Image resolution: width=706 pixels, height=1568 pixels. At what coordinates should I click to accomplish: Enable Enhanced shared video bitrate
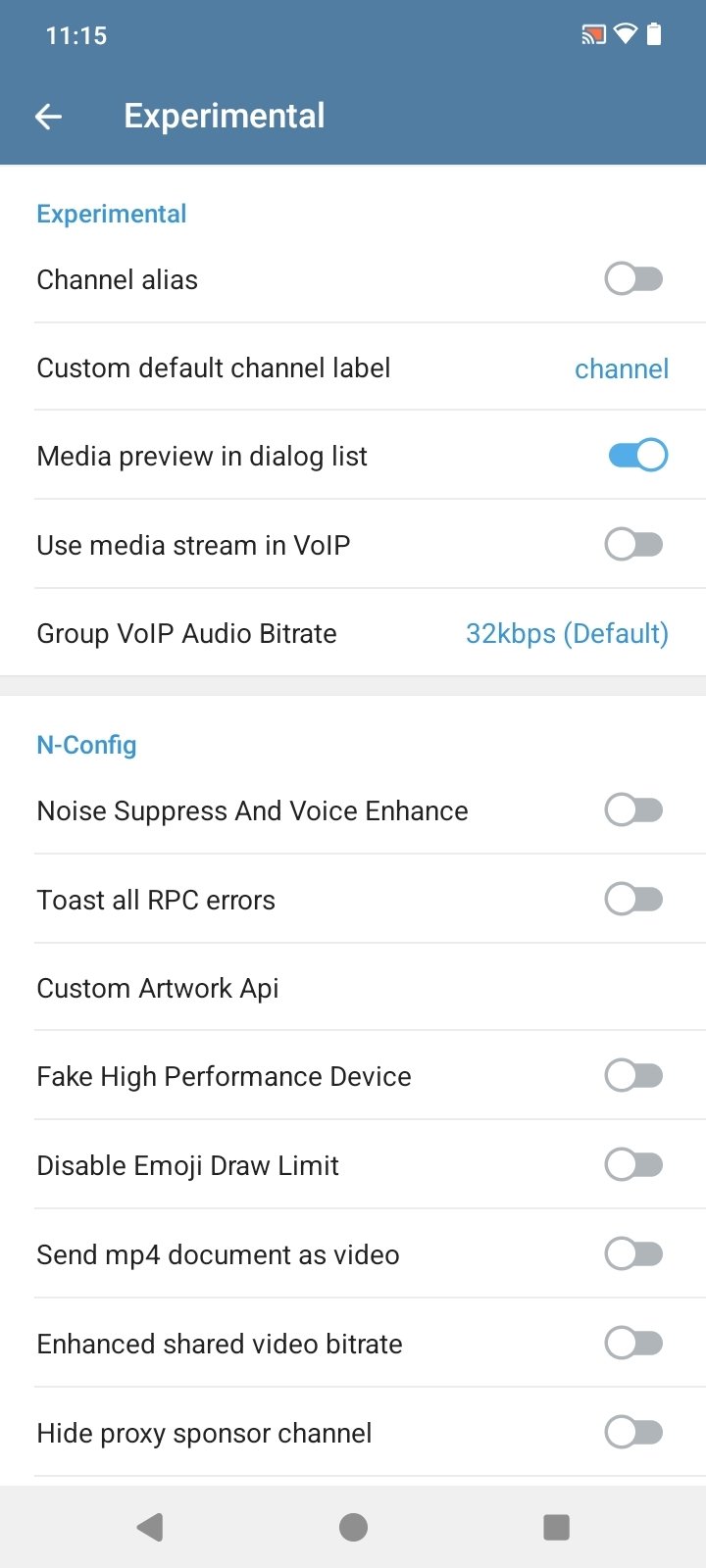(x=633, y=1344)
